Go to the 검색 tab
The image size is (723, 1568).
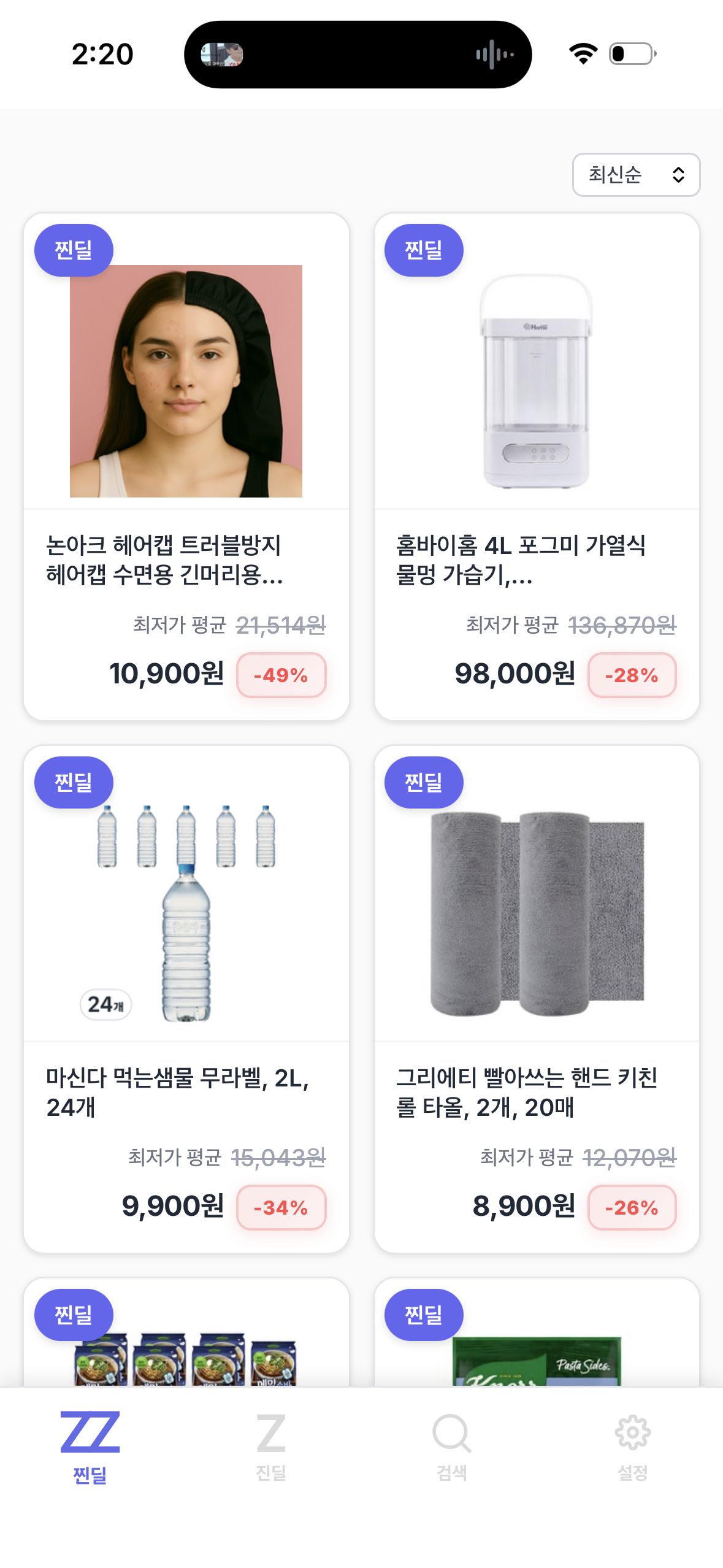tap(451, 1447)
